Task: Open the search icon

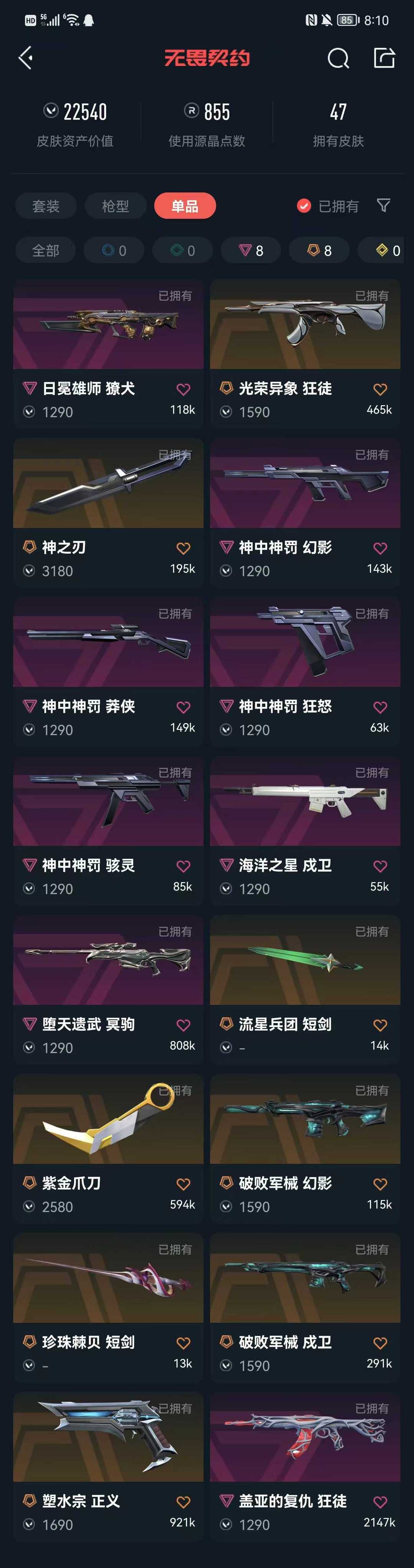Action: (x=338, y=58)
